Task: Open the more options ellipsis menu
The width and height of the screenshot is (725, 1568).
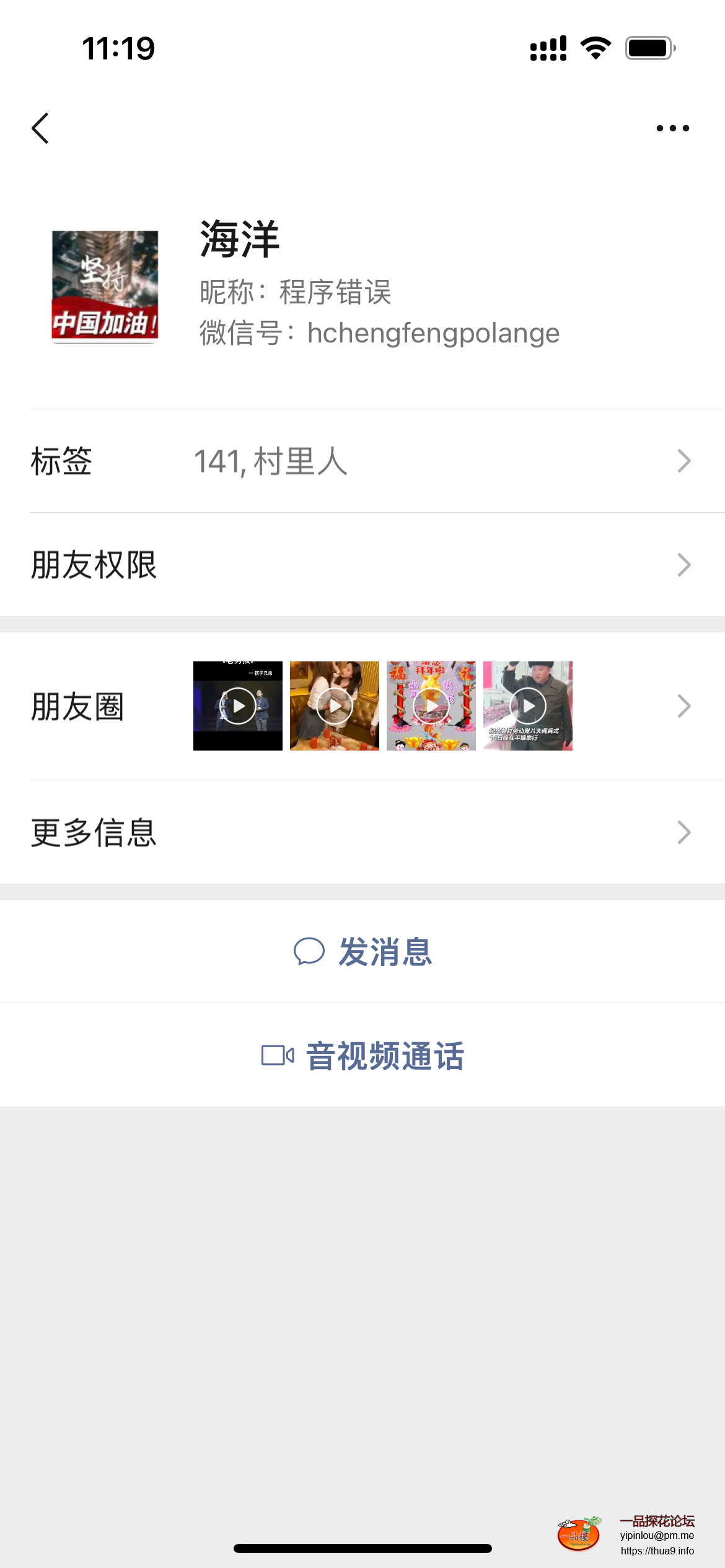Action: (x=672, y=127)
